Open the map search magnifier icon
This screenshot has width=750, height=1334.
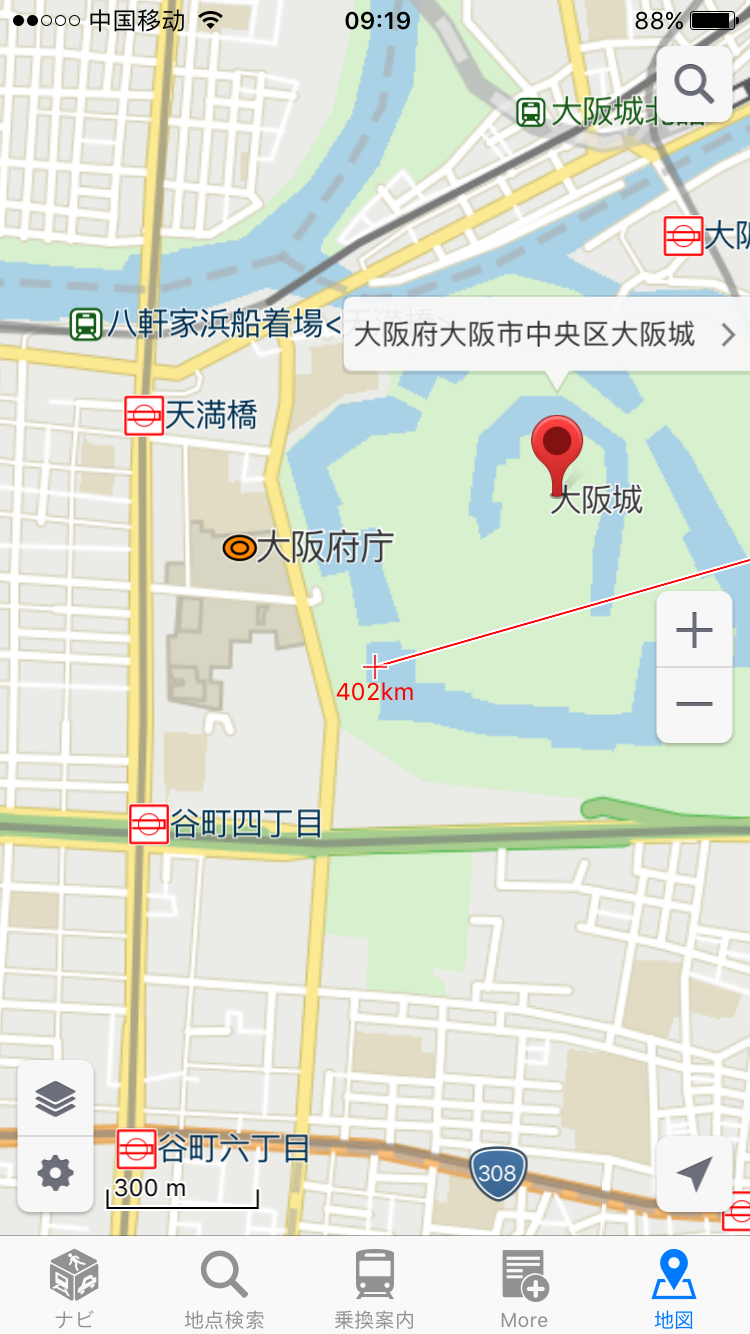pyautogui.click(x=694, y=84)
